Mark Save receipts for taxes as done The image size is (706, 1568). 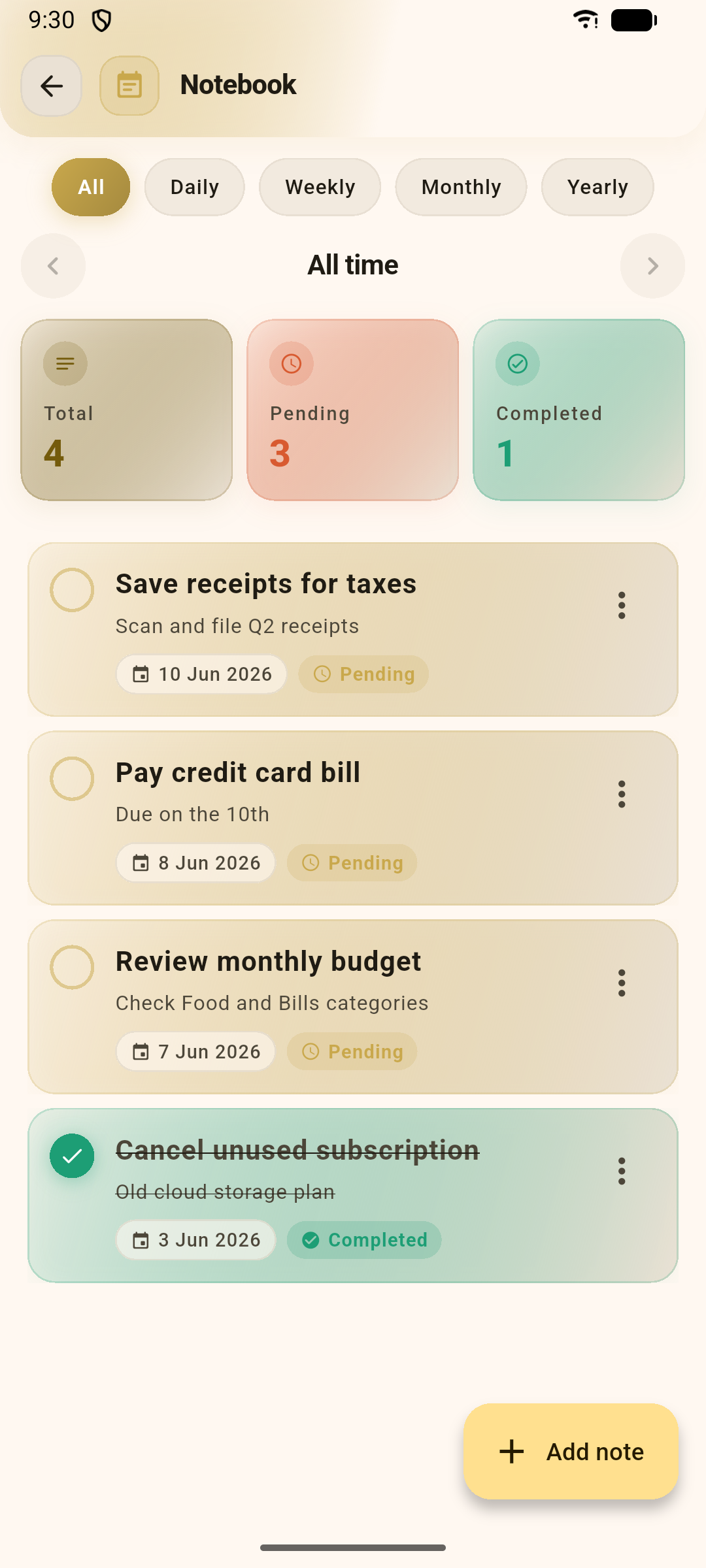coord(72,590)
